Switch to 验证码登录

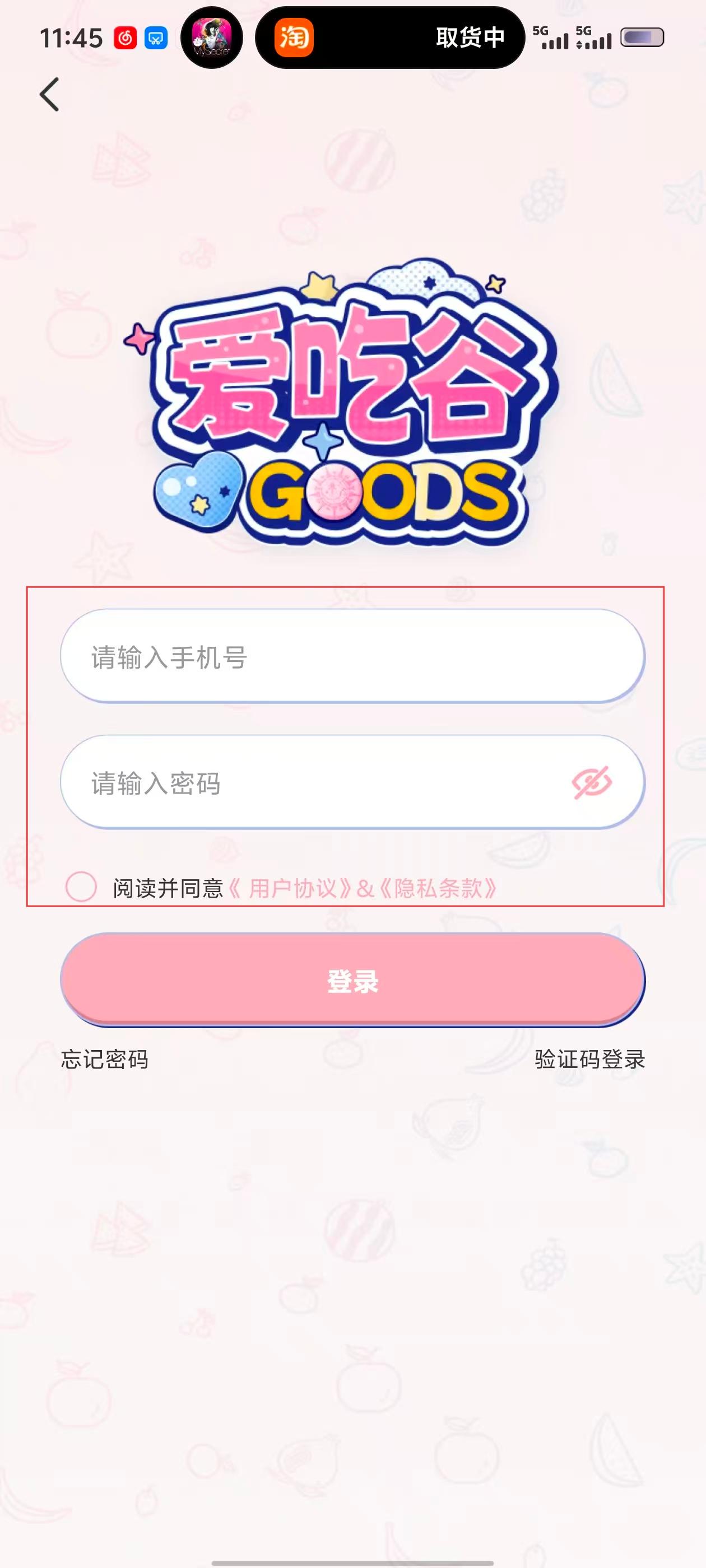pyautogui.click(x=589, y=1060)
